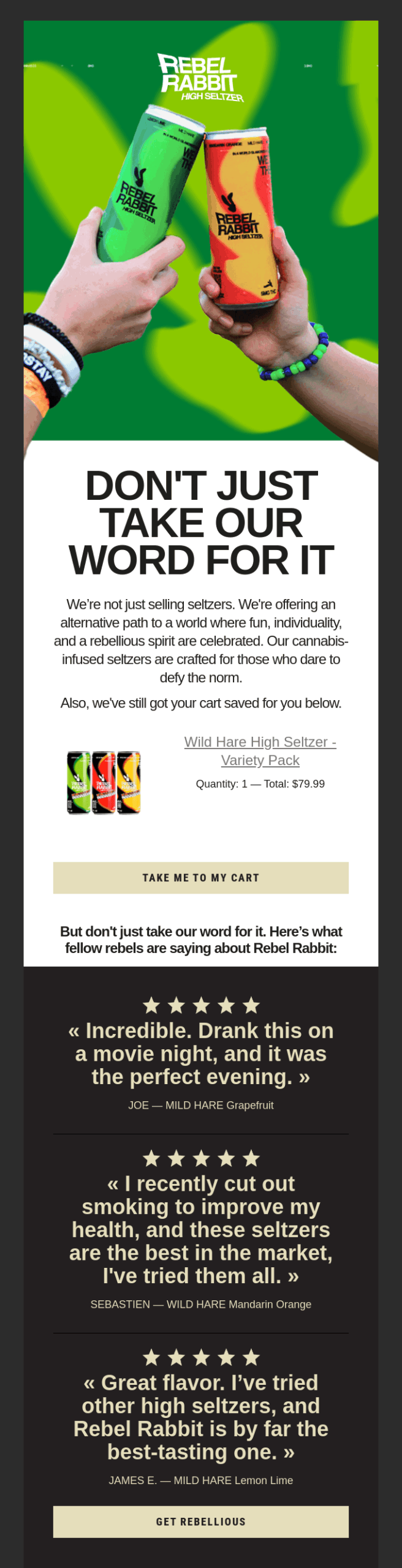The width and height of the screenshot is (402, 1568).
Task: Tap the Take Me To My Cart button
Action: (x=200, y=877)
